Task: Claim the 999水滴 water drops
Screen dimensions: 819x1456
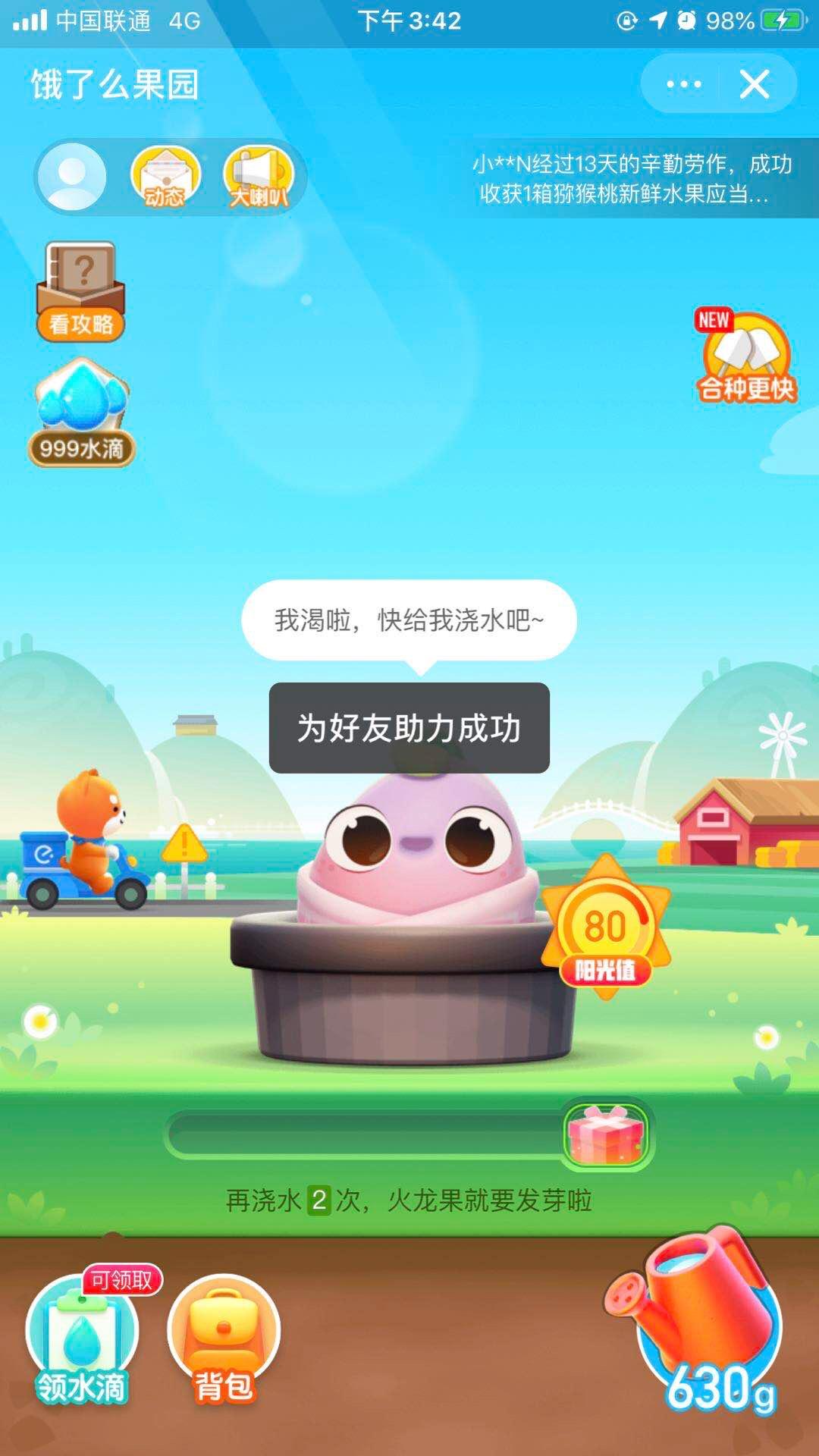Action: 82,413
